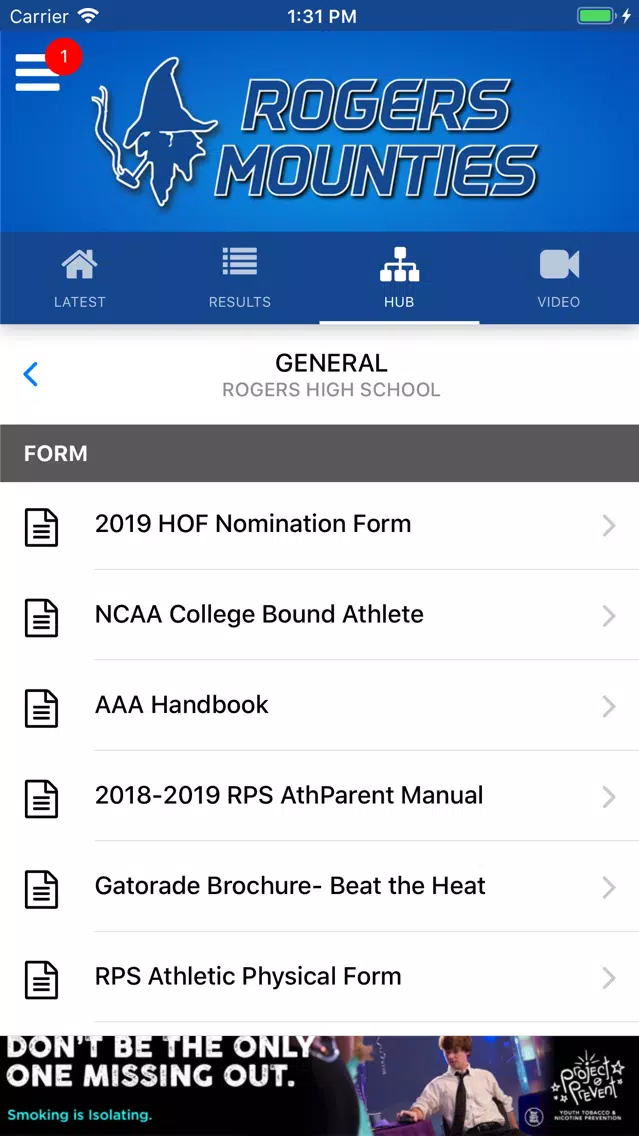Open 2019 HOF Nomination Form
The image size is (639, 1136).
(x=320, y=525)
